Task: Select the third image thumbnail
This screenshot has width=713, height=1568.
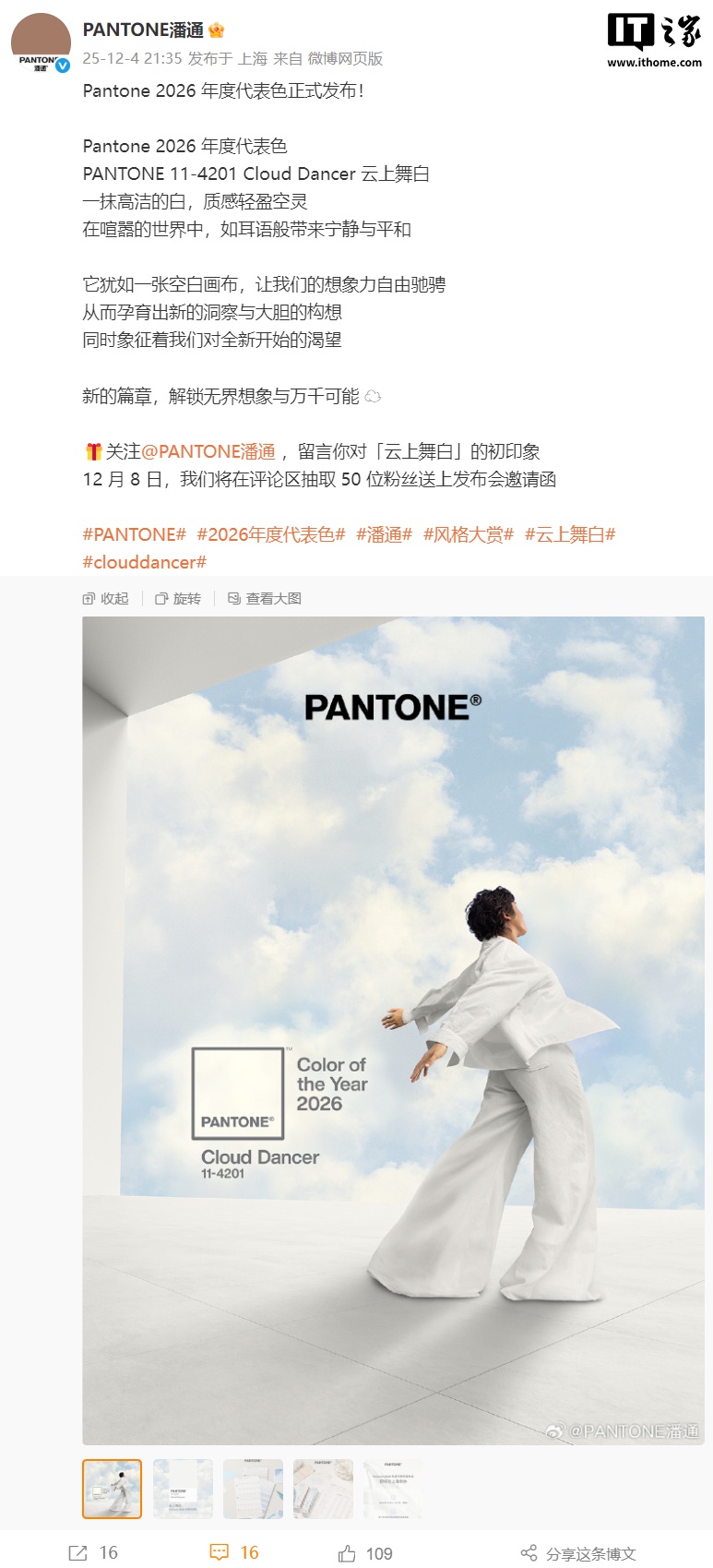Action: (x=253, y=1489)
